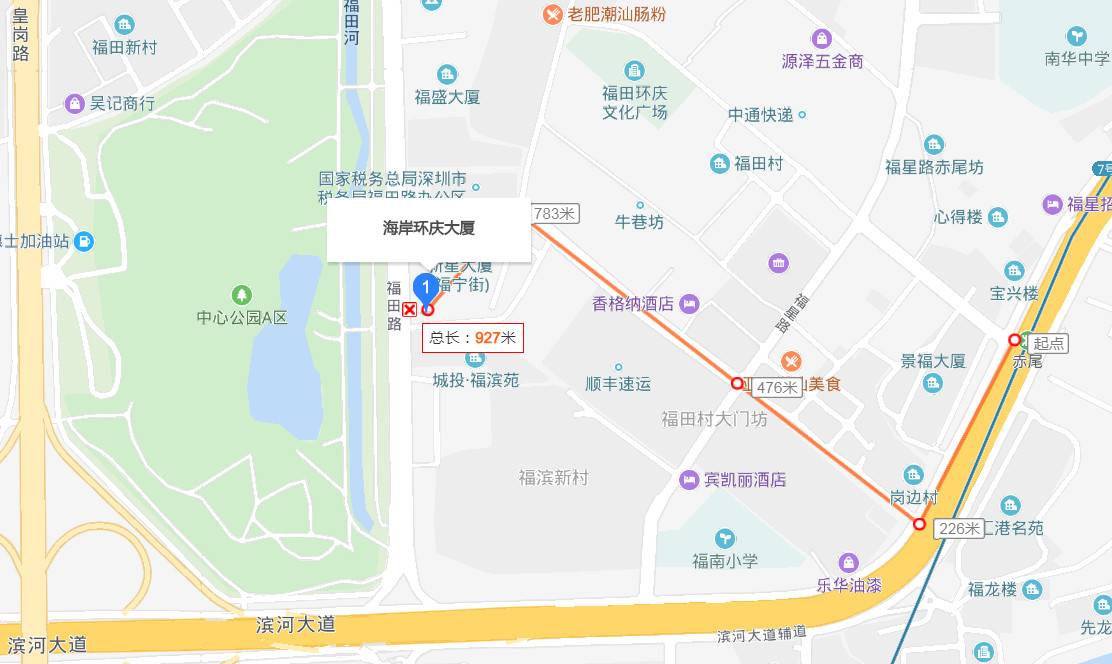Tap the 乐华油漆 shop marker

(849, 563)
